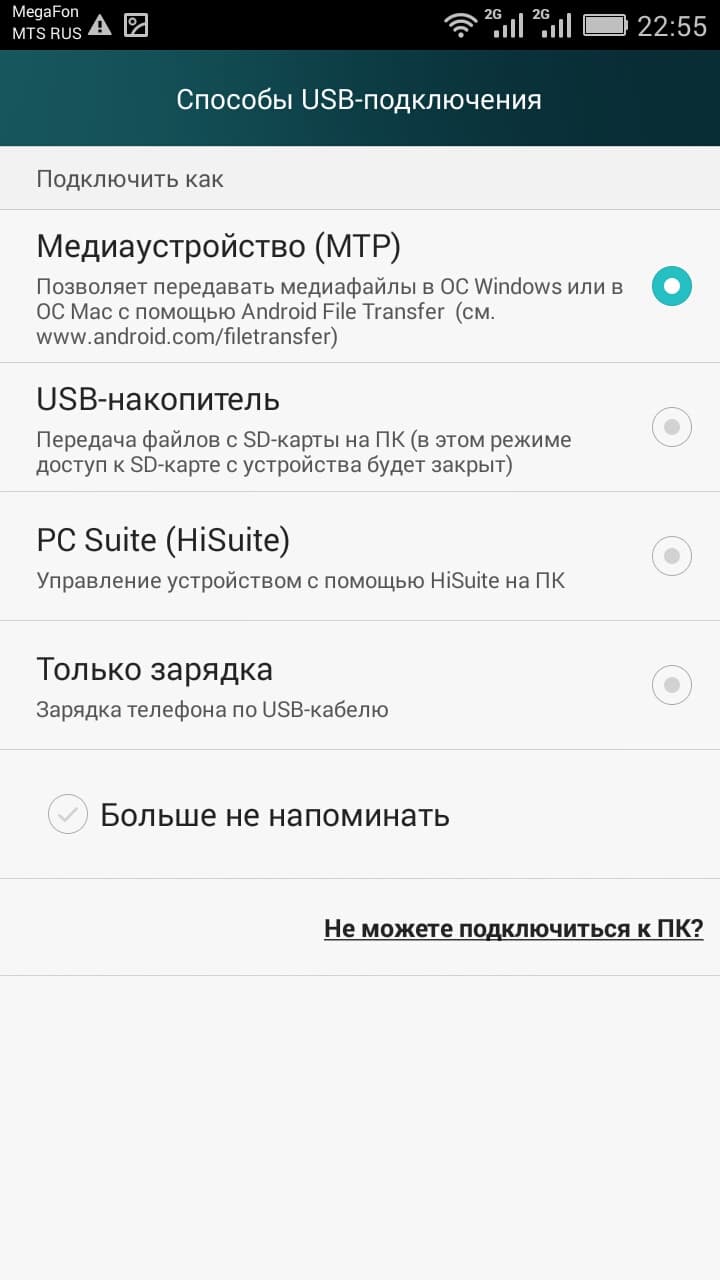Check the Больше не напоминать checkbox
This screenshot has width=720, height=1280.
coord(68,815)
